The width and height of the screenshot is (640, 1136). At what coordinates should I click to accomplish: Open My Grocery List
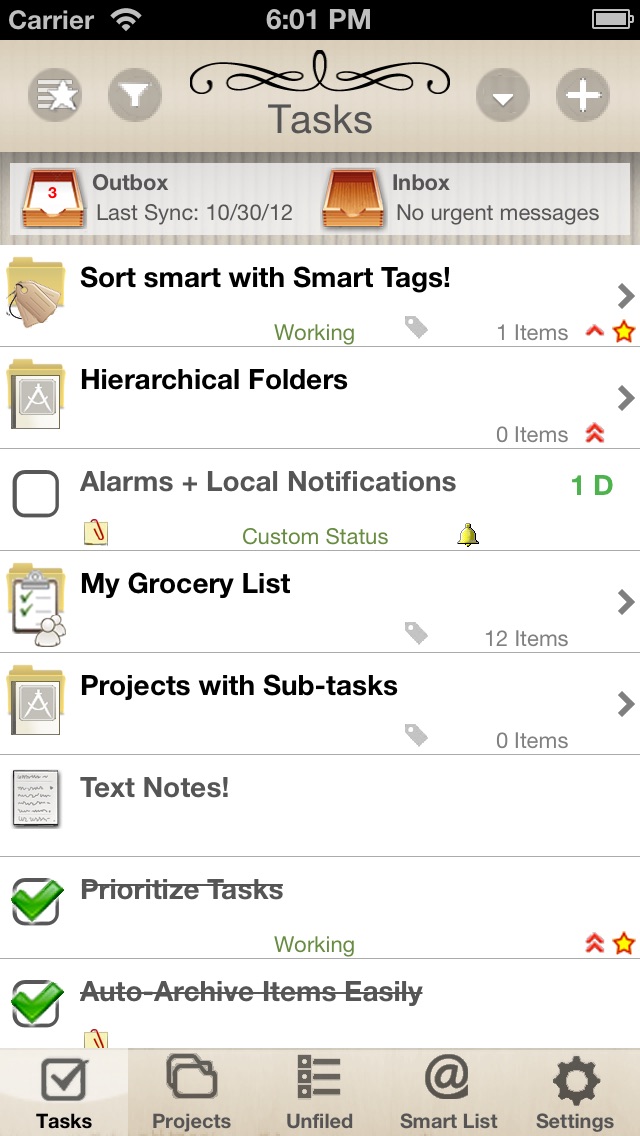point(320,602)
